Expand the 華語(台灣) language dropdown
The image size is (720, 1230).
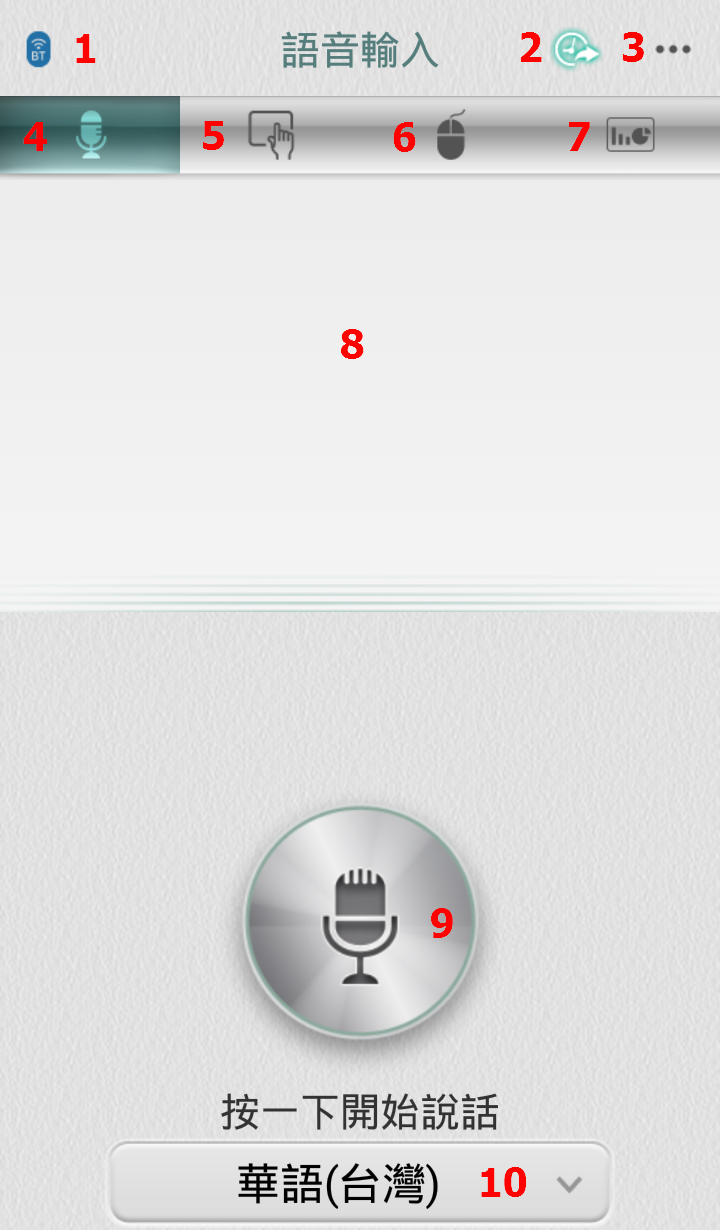[360, 1184]
